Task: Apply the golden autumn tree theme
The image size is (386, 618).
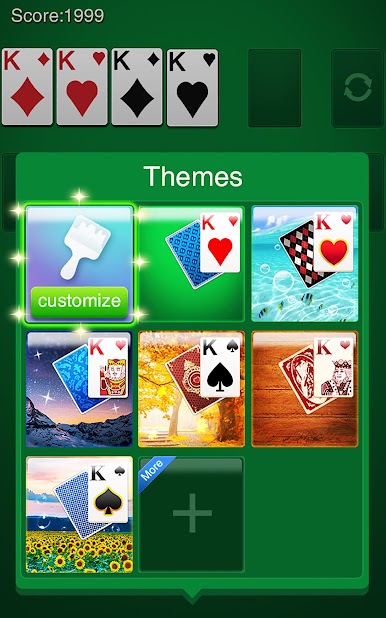Action: click(191, 389)
